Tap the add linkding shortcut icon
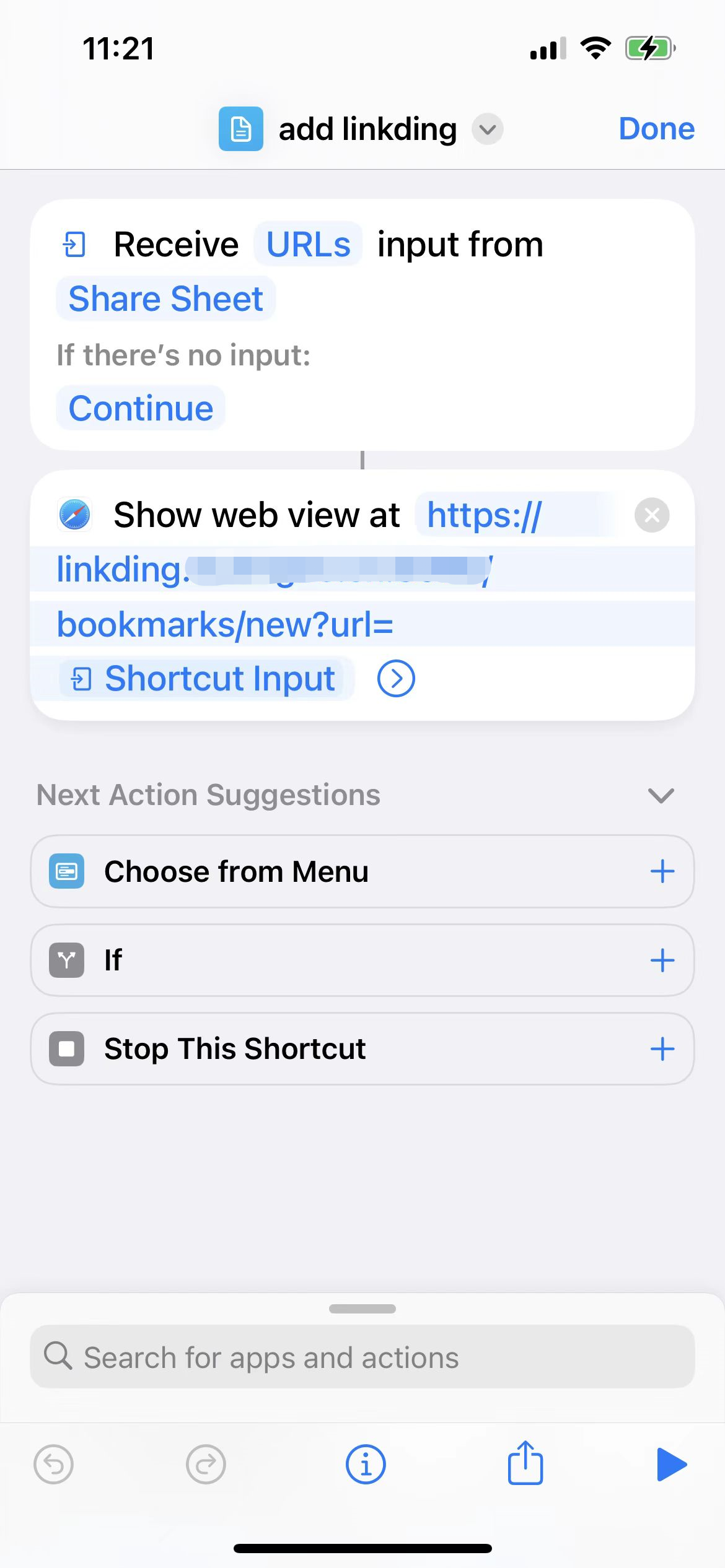 point(241,129)
